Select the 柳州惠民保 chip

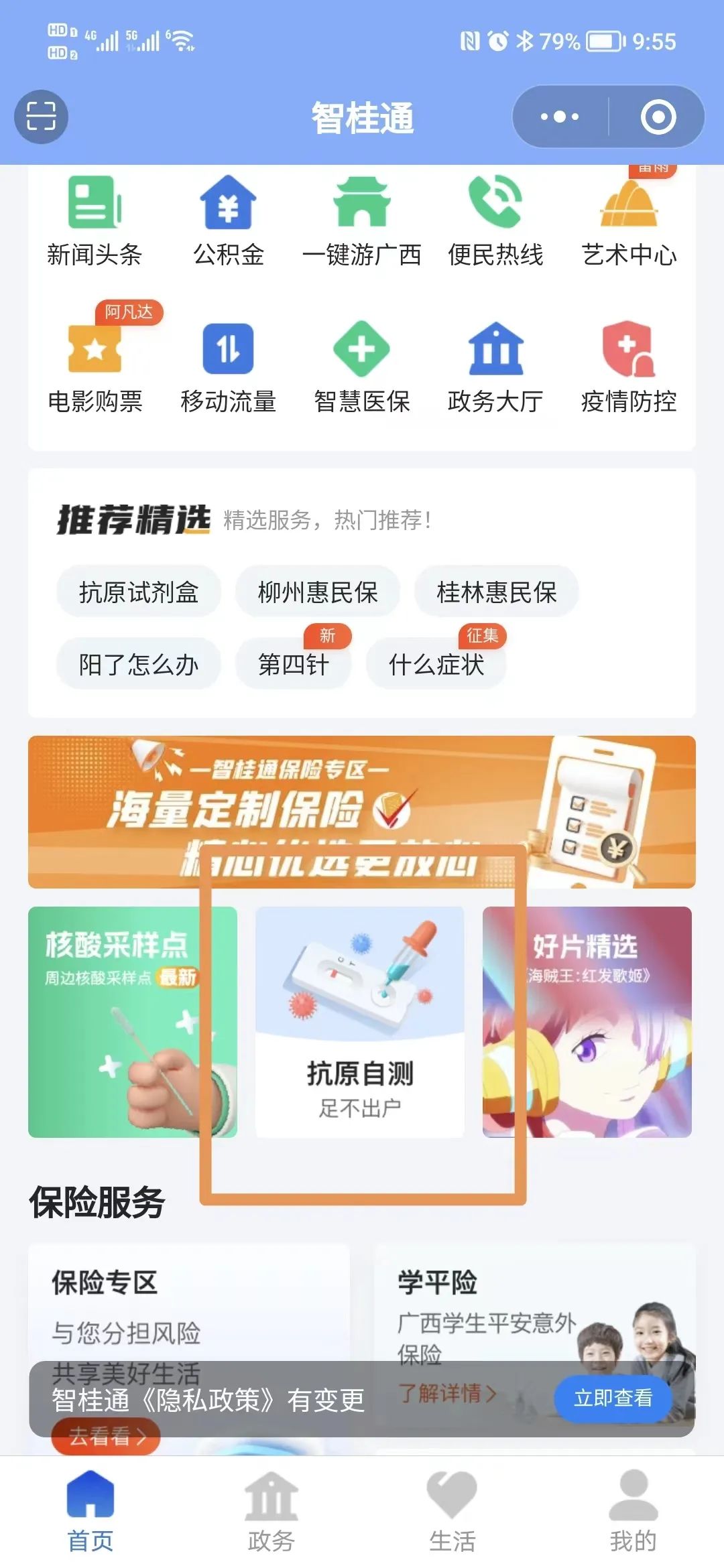[x=318, y=592]
